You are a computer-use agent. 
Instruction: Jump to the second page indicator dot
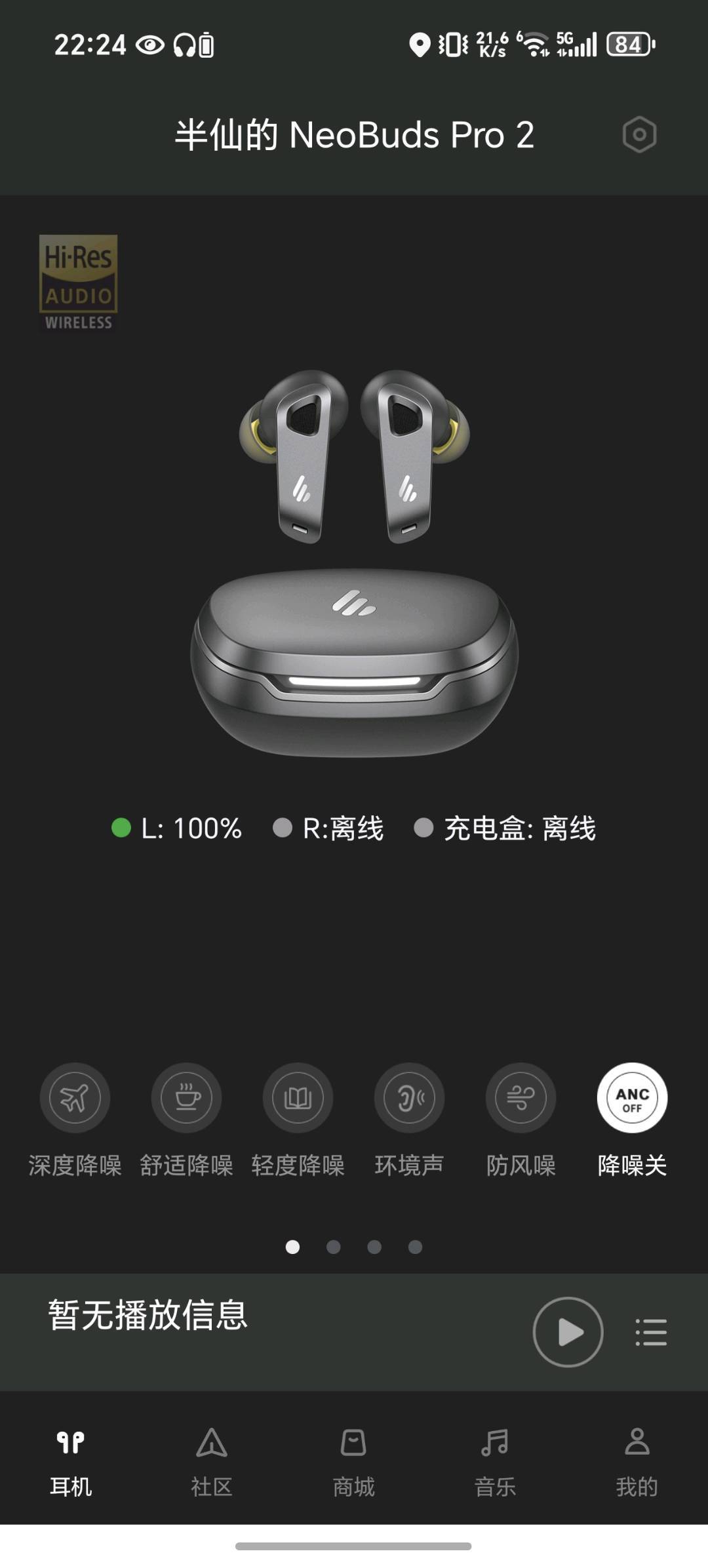click(x=334, y=1247)
